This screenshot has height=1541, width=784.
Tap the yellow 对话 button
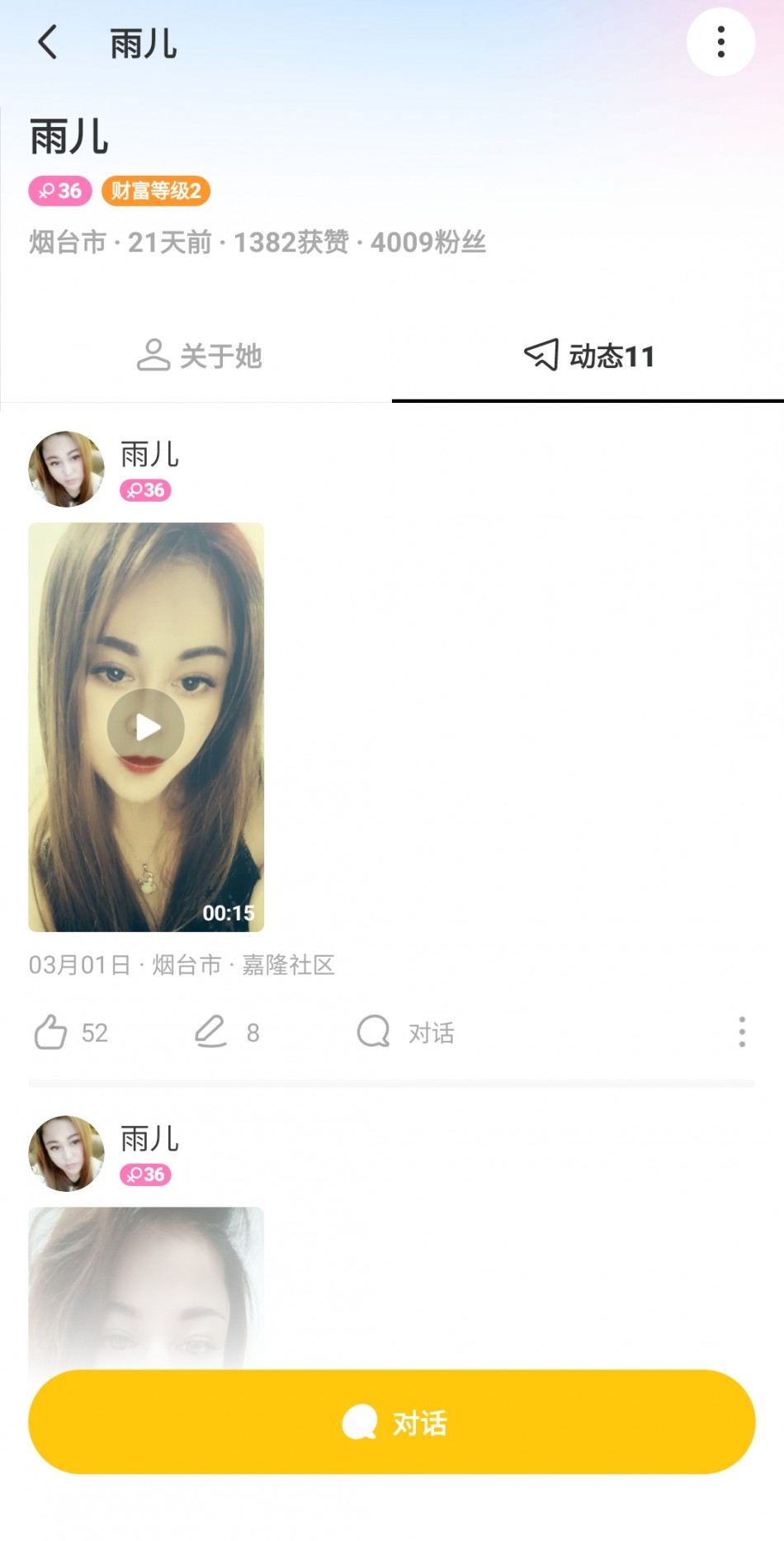pyautogui.click(x=392, y=1421)
